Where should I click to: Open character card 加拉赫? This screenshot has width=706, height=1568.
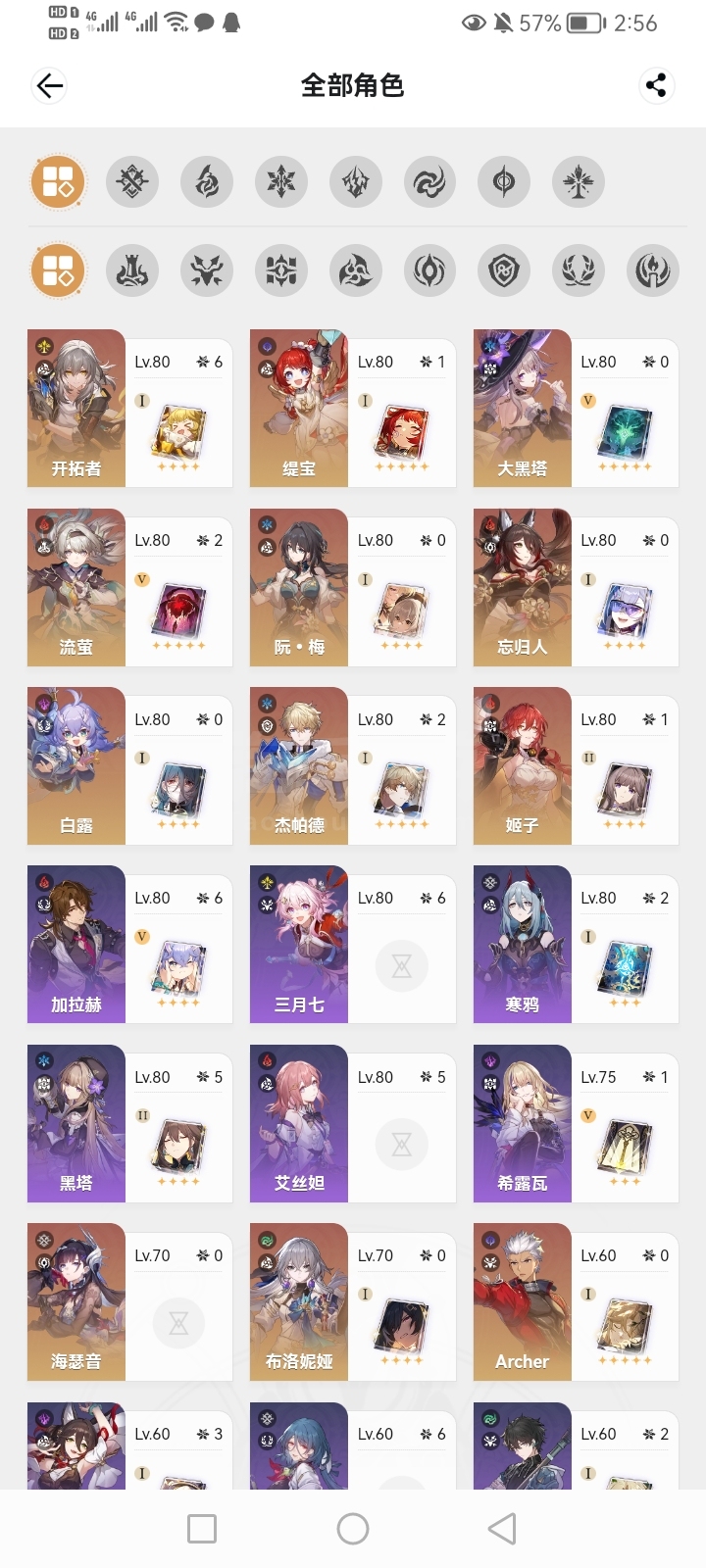click(x=129, y=945)
